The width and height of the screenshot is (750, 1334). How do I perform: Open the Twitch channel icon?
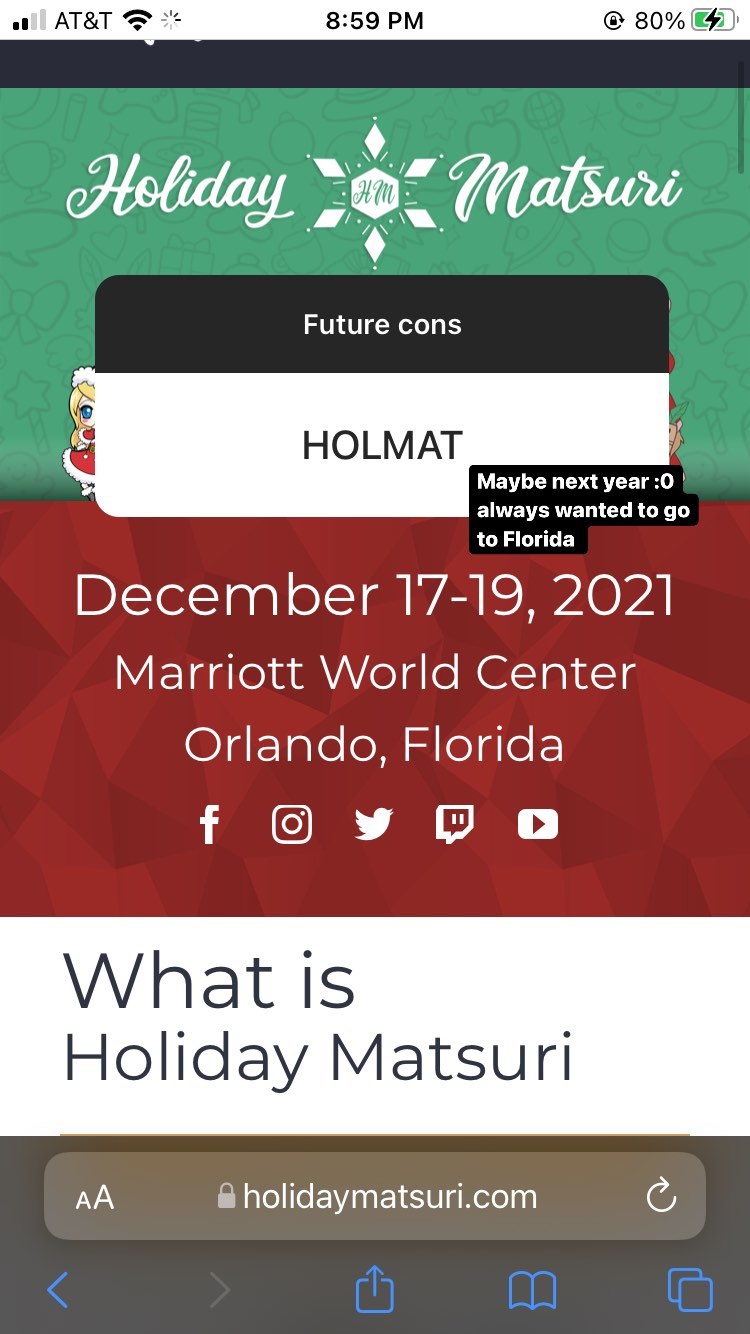tap(455, 824)
